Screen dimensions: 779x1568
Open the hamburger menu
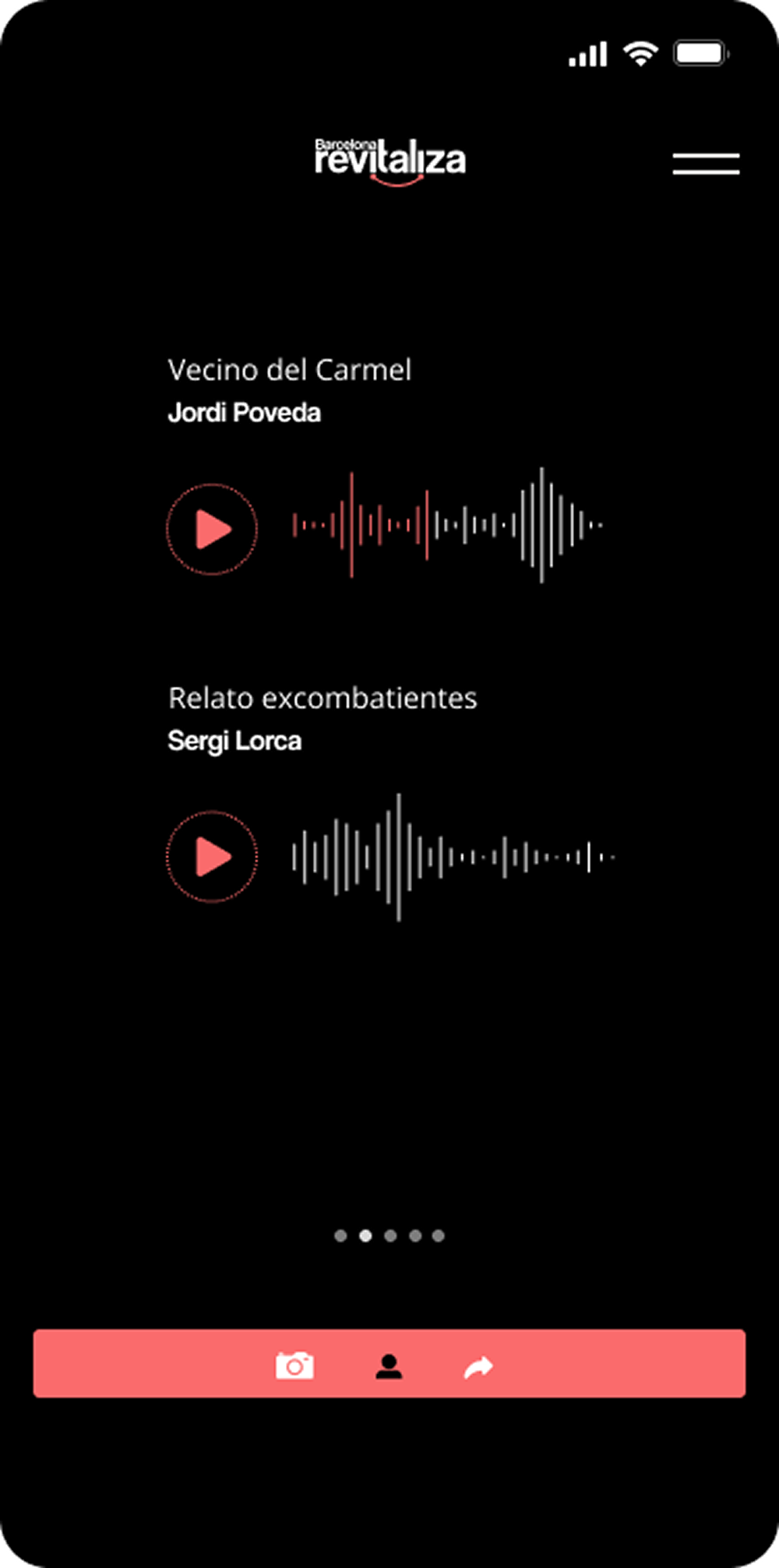(x=706, y=164)
